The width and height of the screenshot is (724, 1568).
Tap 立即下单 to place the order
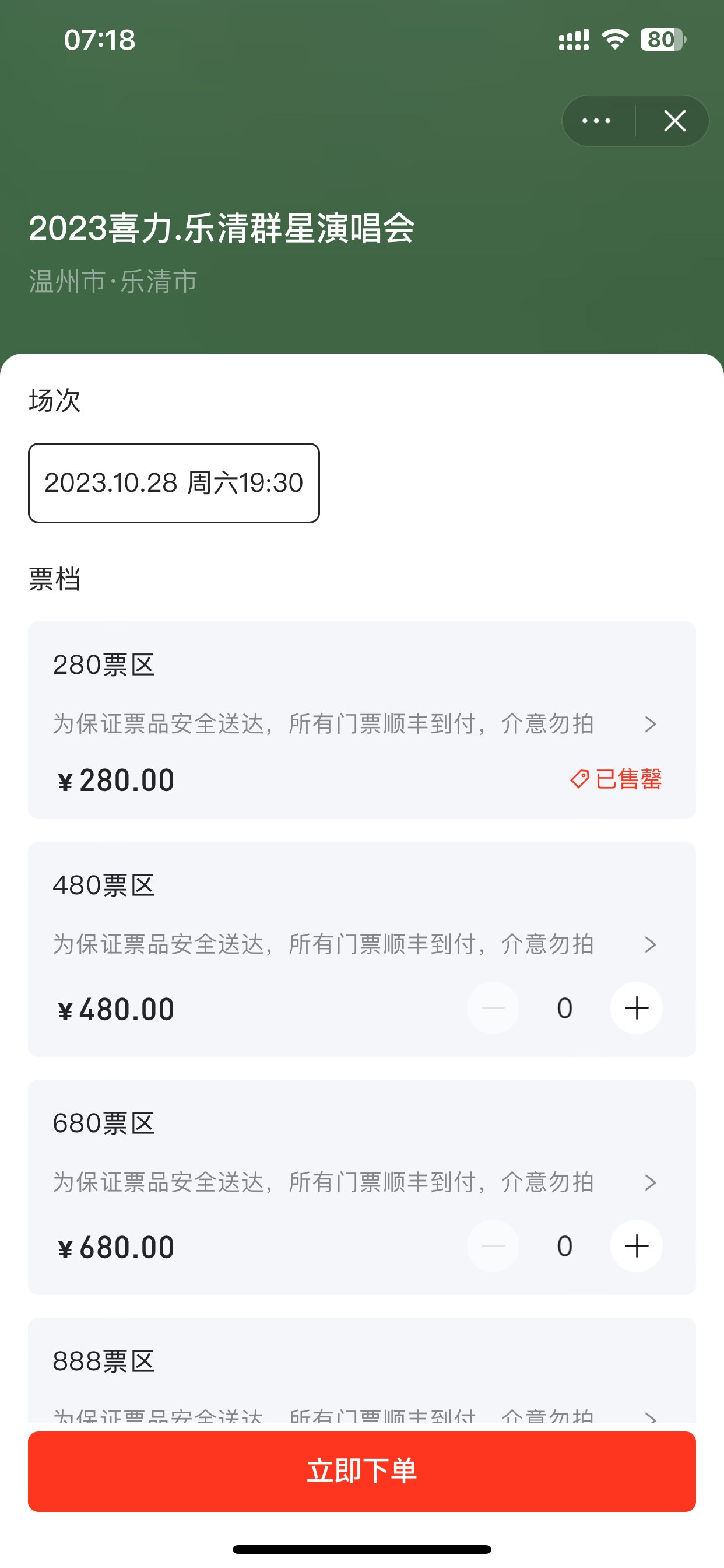click(362, 1471)
